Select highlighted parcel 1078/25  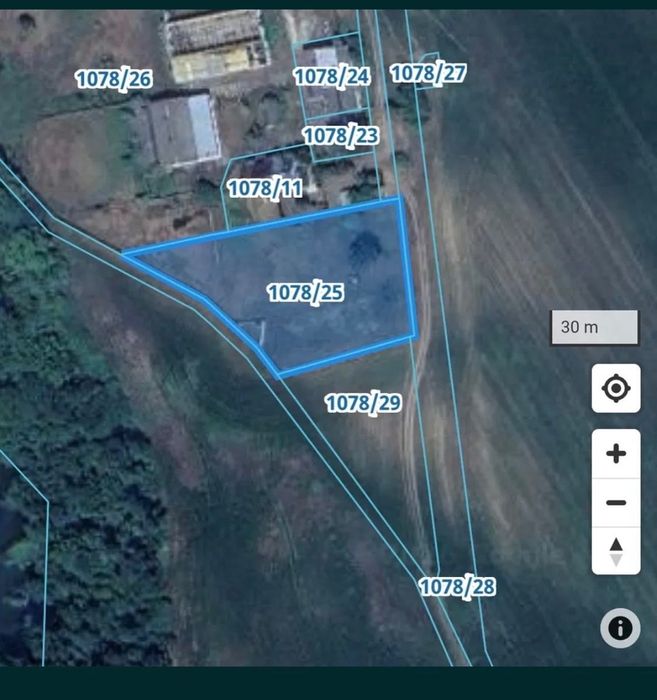coord(306,292)
